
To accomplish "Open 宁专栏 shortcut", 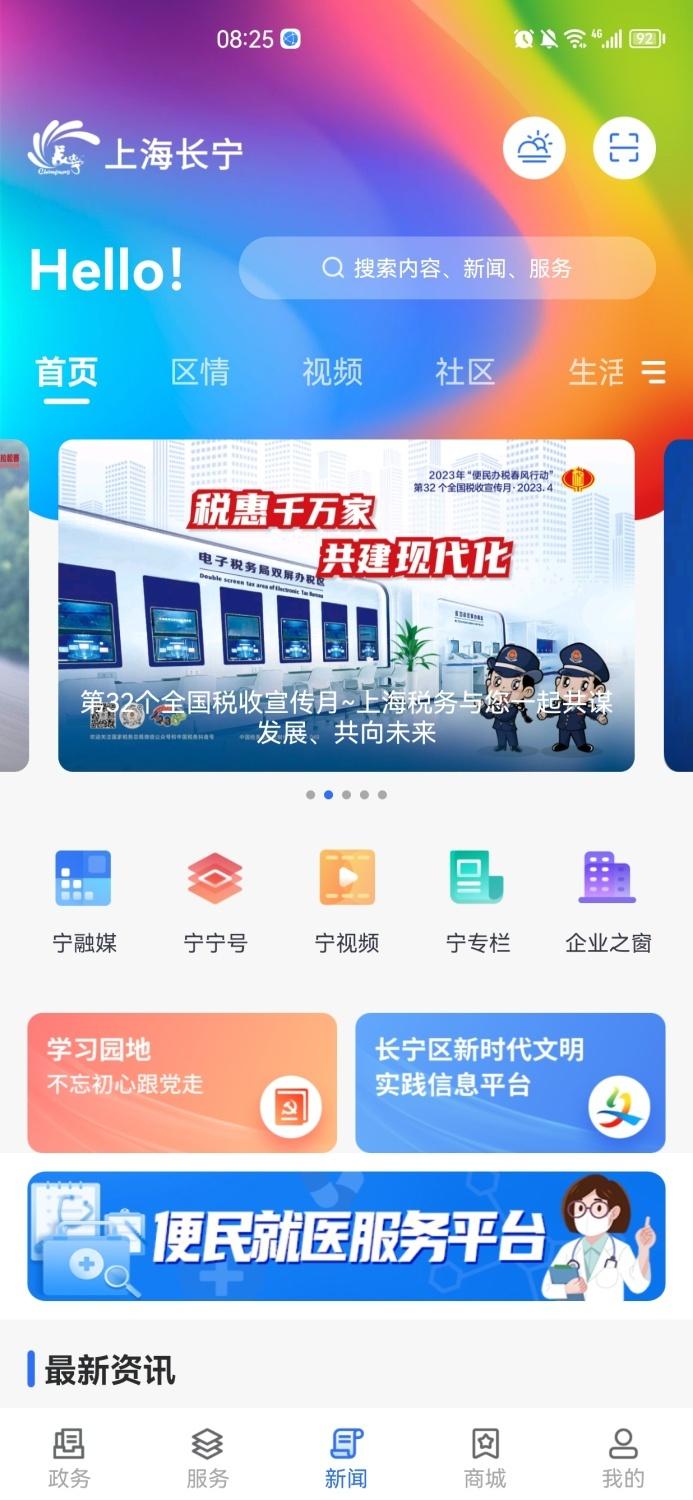I will point(477,900).
